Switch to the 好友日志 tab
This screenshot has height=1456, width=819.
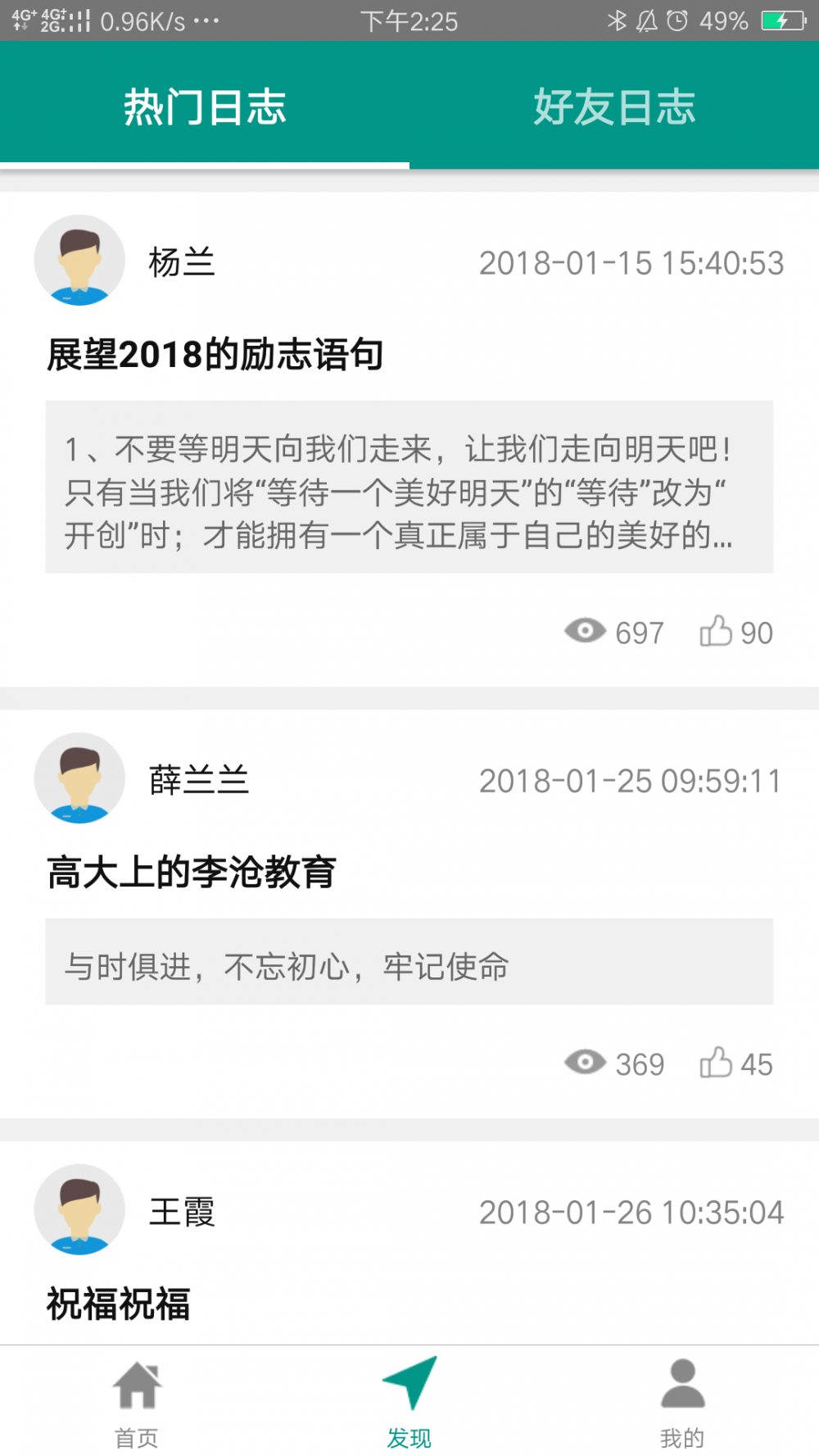pyautogui.click(x=614, y=107)
